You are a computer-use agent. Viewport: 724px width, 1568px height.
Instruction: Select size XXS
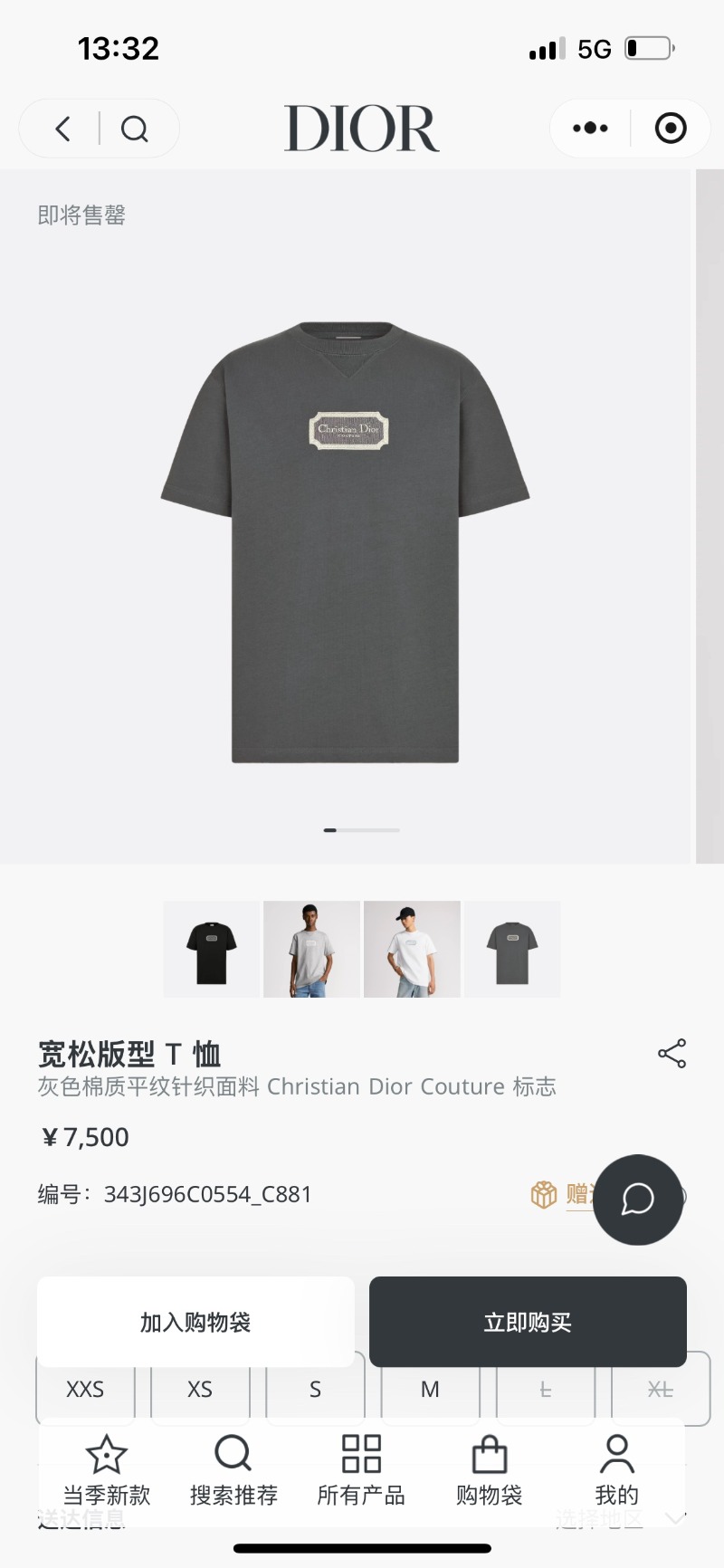pos(85,1390)
